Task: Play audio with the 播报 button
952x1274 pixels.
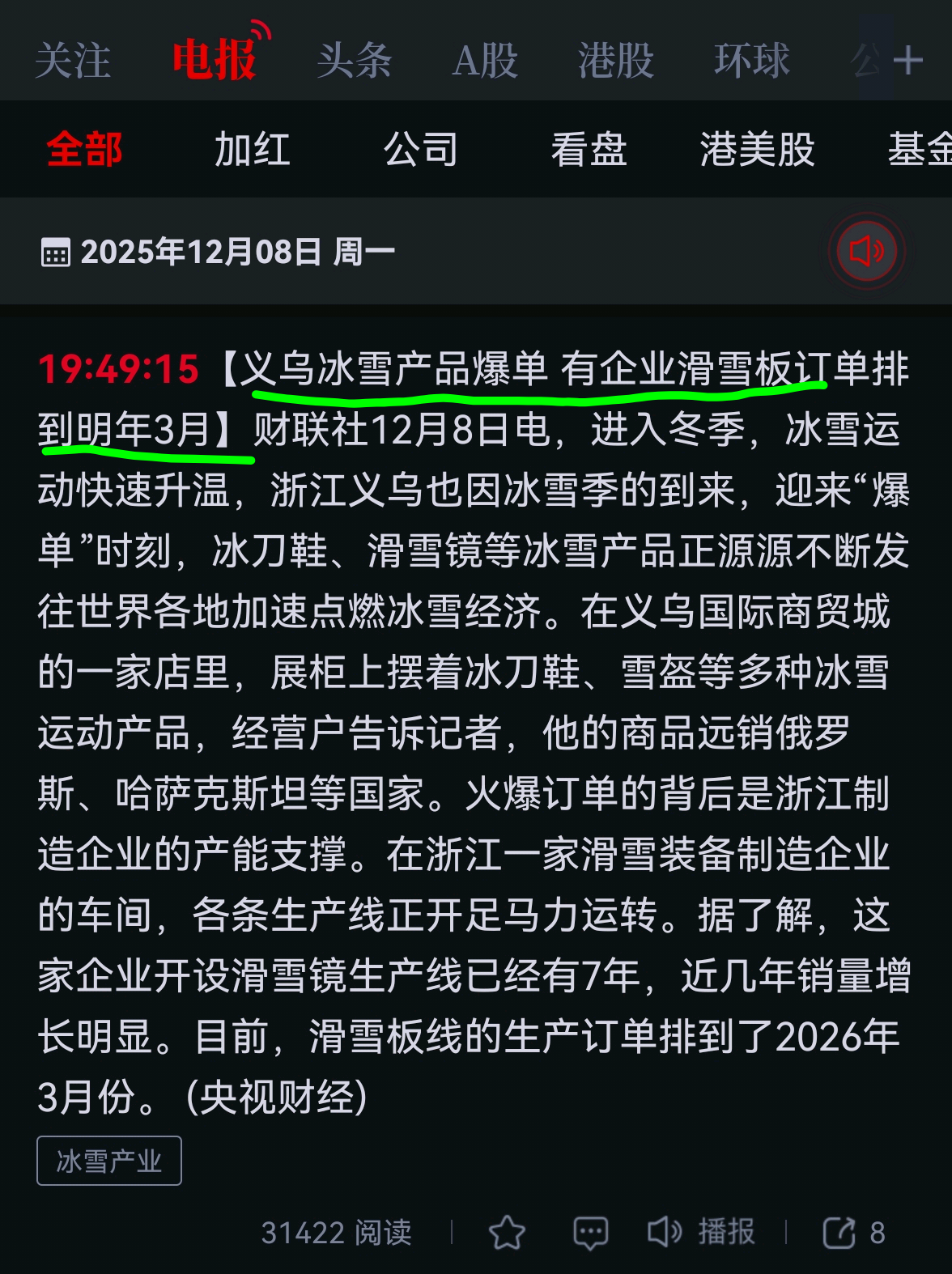Action: pos(701,1232)
